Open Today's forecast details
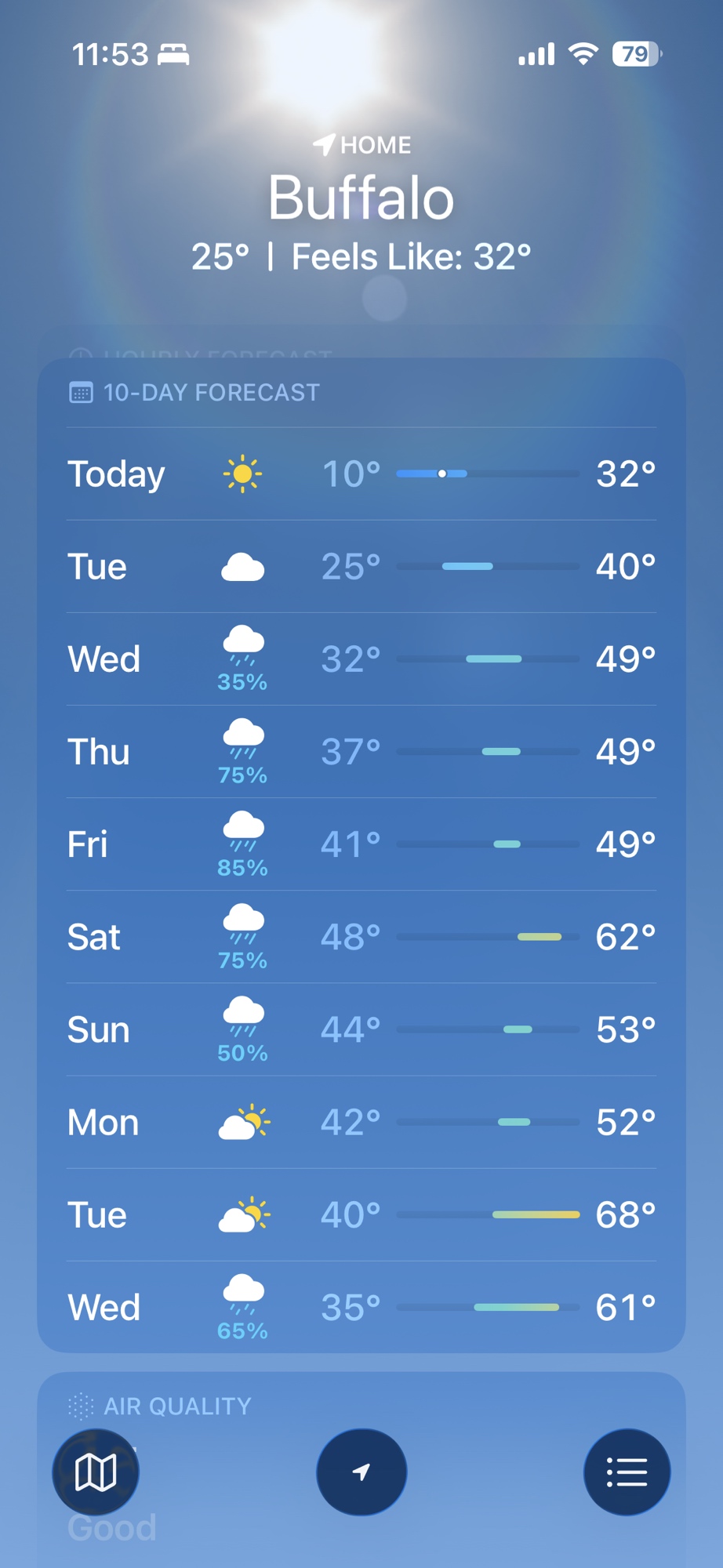The image size is (723, 1568). point(361,474)
